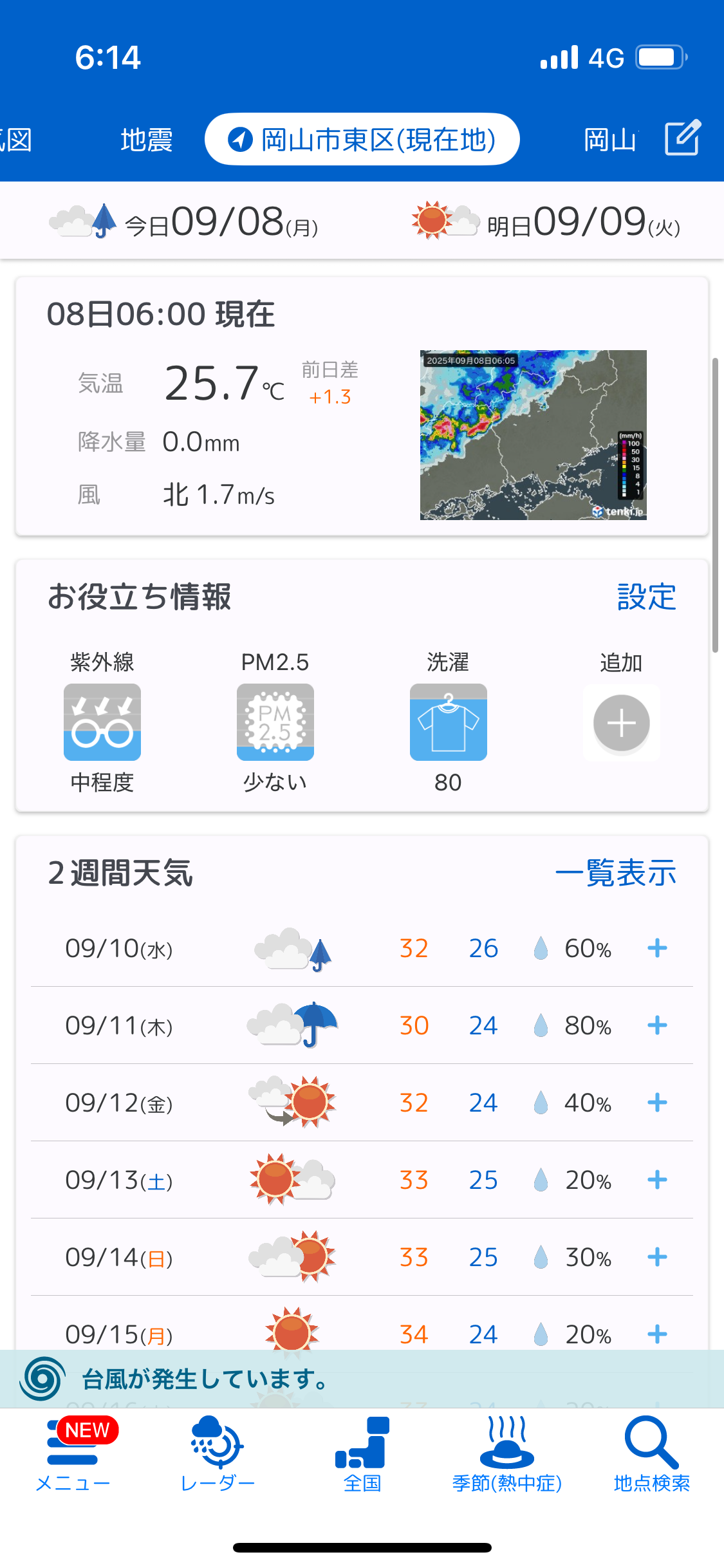Open 設定 for お役立ち情報
The height and width of the screenshot is (1568, 724).
click(x=646, y=597)
